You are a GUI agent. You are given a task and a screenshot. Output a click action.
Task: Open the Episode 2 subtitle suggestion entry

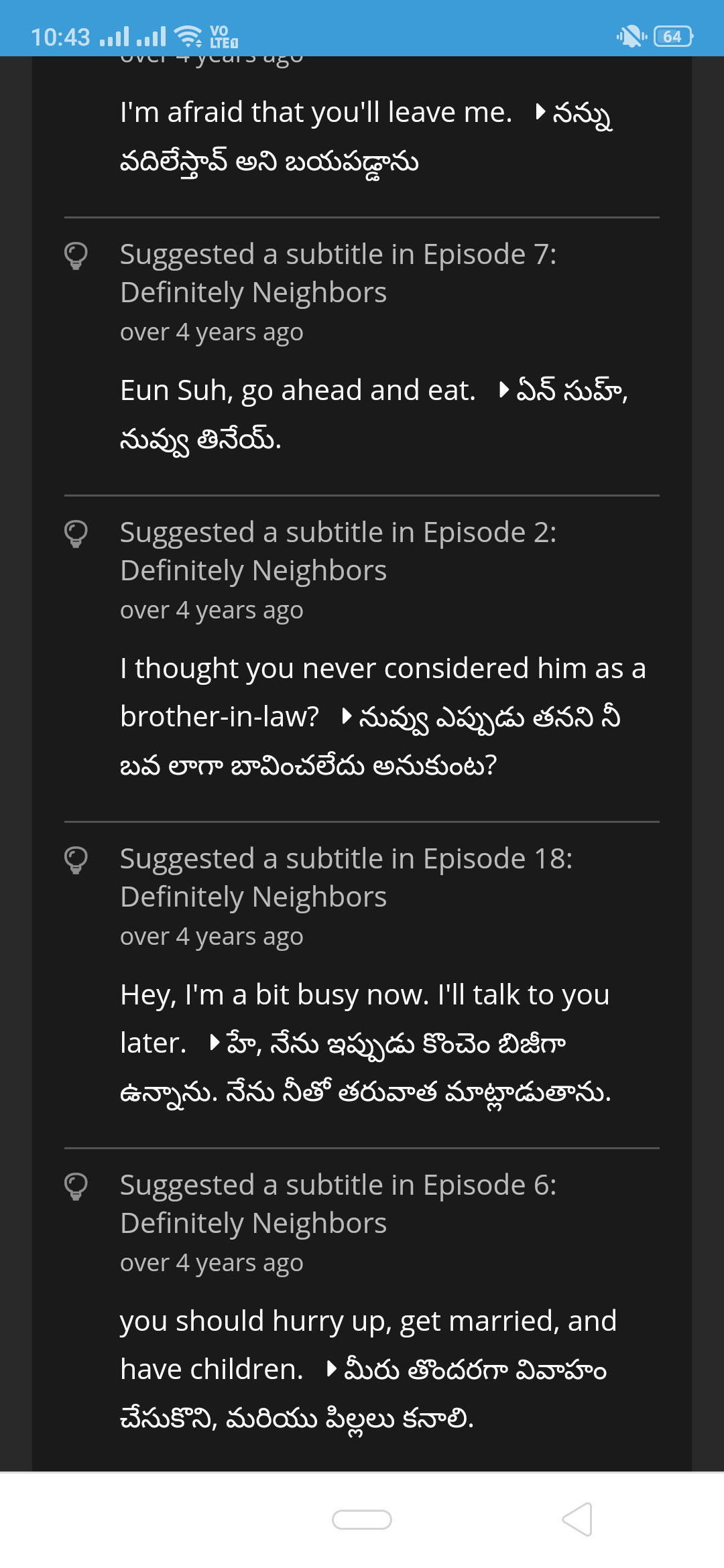click(x=338, y=551)
